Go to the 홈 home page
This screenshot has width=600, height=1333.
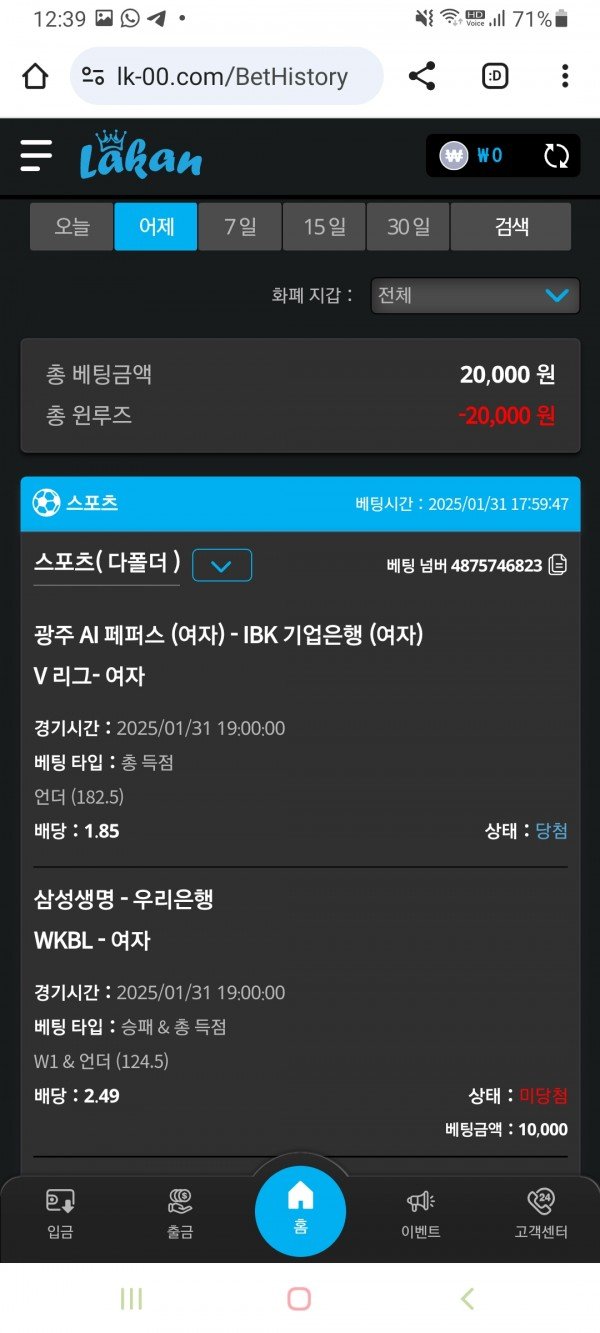tap(300, 1210)
